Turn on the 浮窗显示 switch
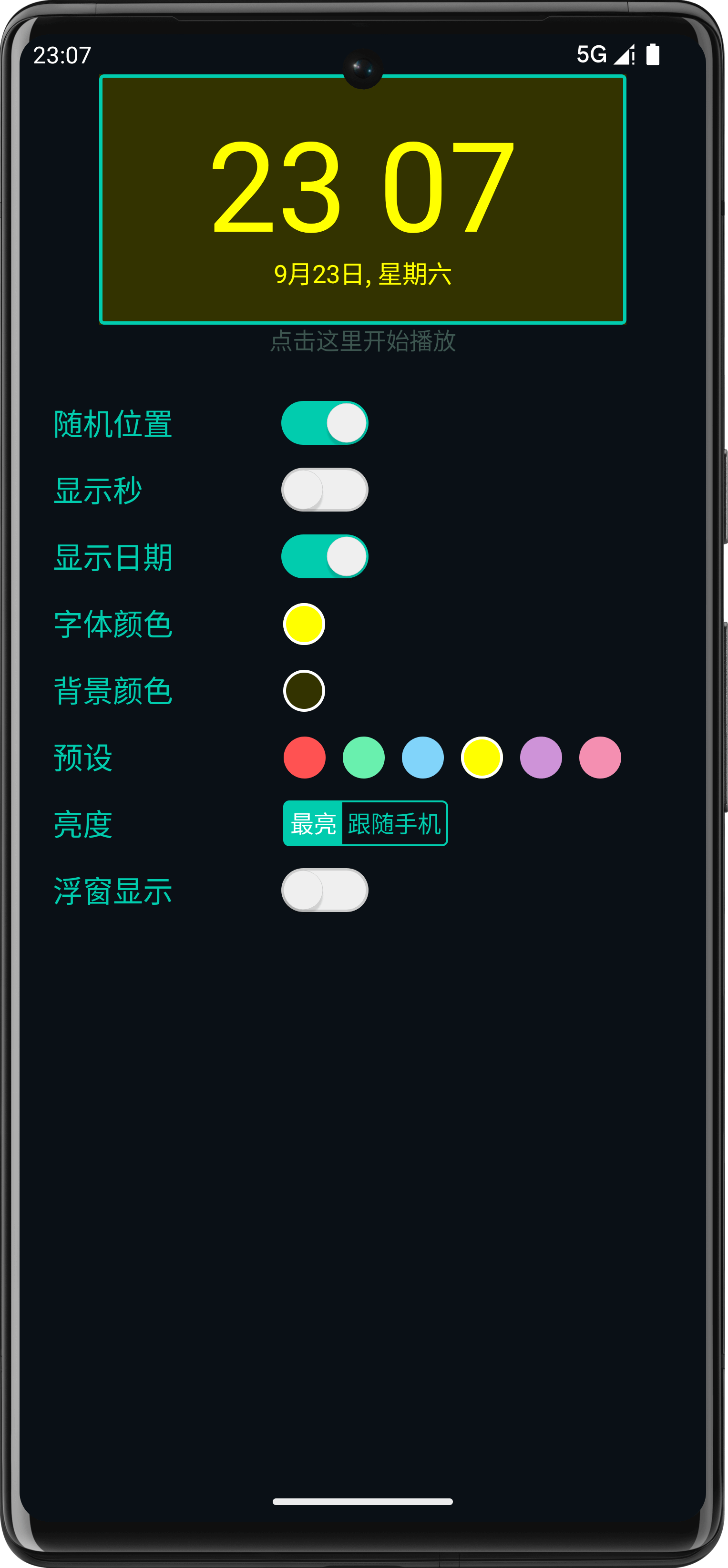728x1568 pixels. (325, 890)
